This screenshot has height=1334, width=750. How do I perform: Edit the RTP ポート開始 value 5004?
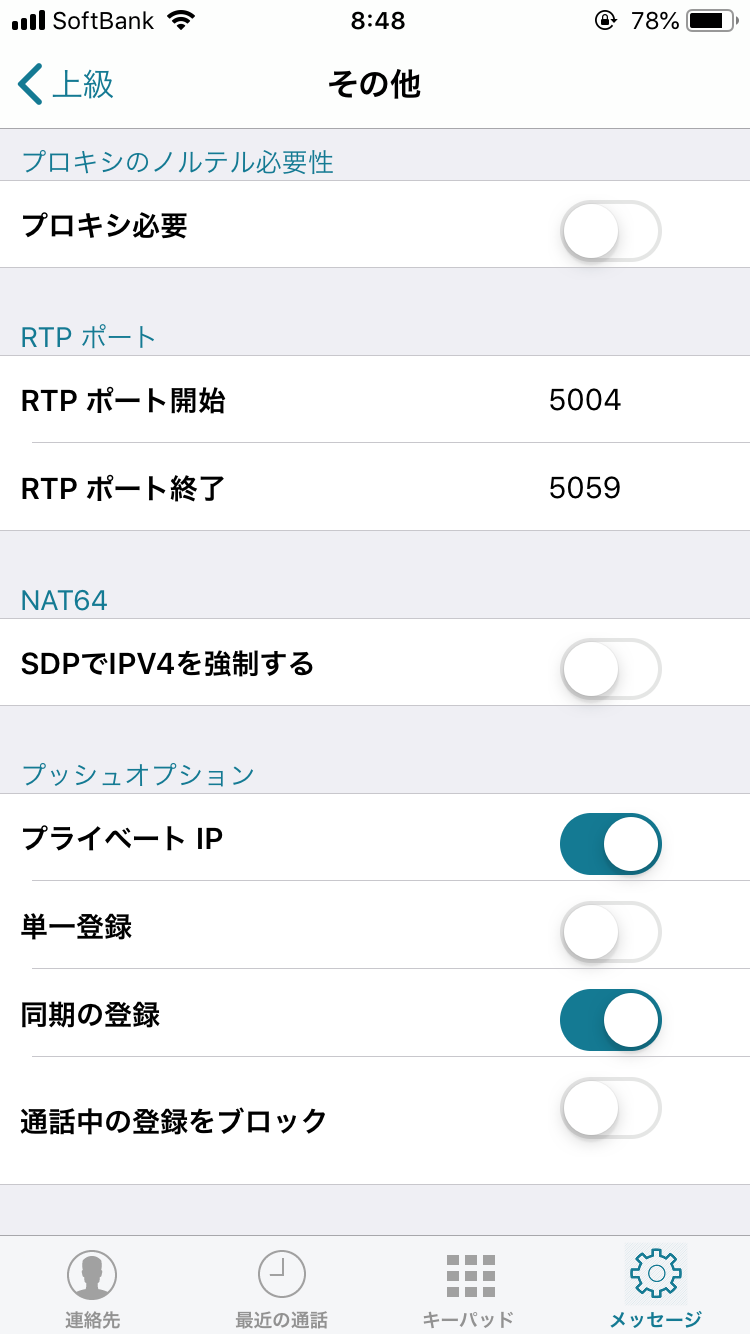pos(585,400)
